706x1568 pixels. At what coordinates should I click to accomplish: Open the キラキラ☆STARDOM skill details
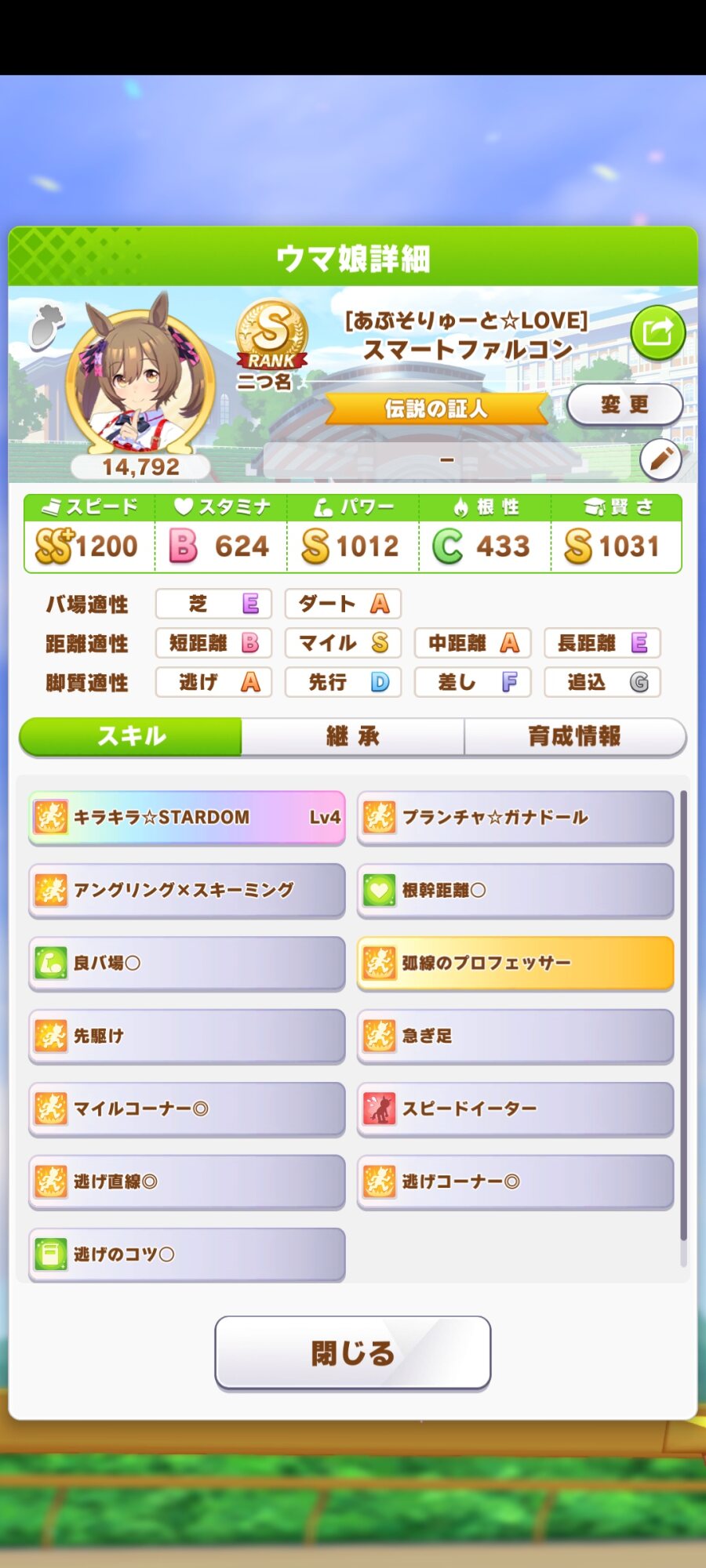point(187,818)
